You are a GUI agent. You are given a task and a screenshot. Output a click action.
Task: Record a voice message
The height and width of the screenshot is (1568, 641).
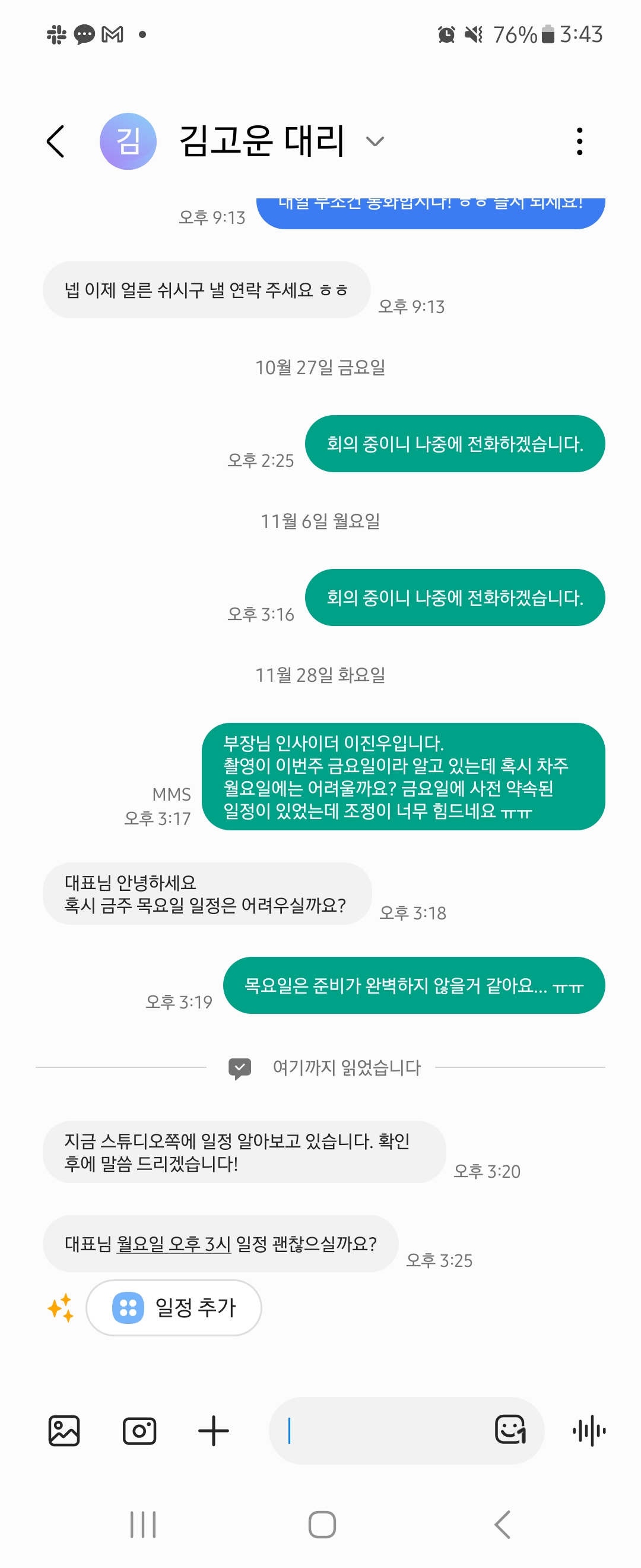[x=589, y=1430]
